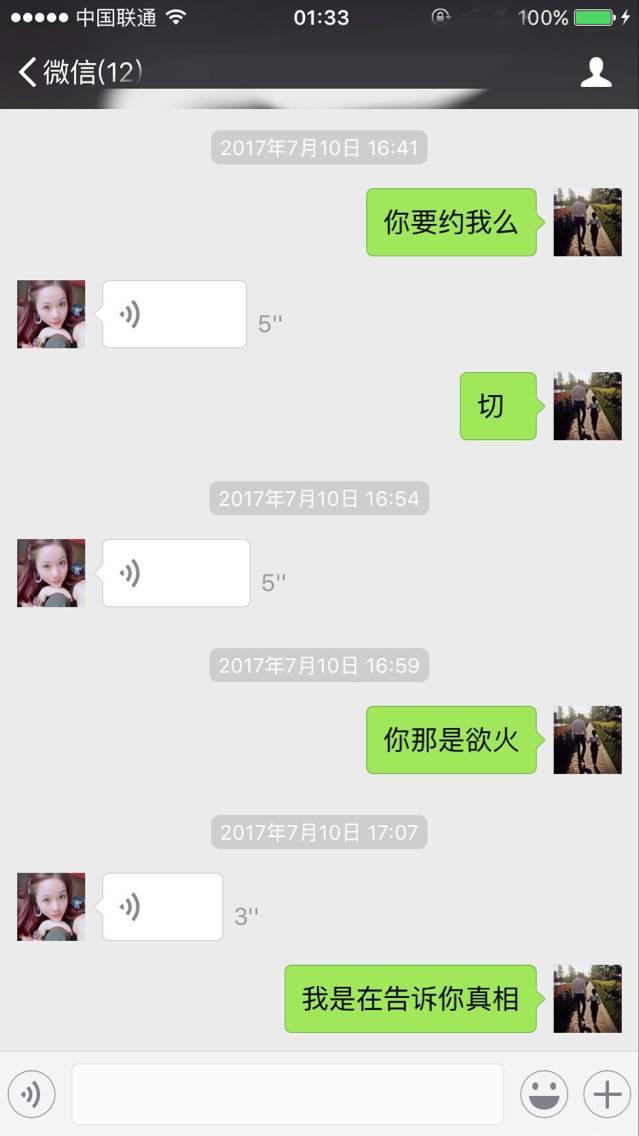Open the plus attachments menu
Image resolution: width=639 pixels, height=1136 pixels.
point(607,1095)
